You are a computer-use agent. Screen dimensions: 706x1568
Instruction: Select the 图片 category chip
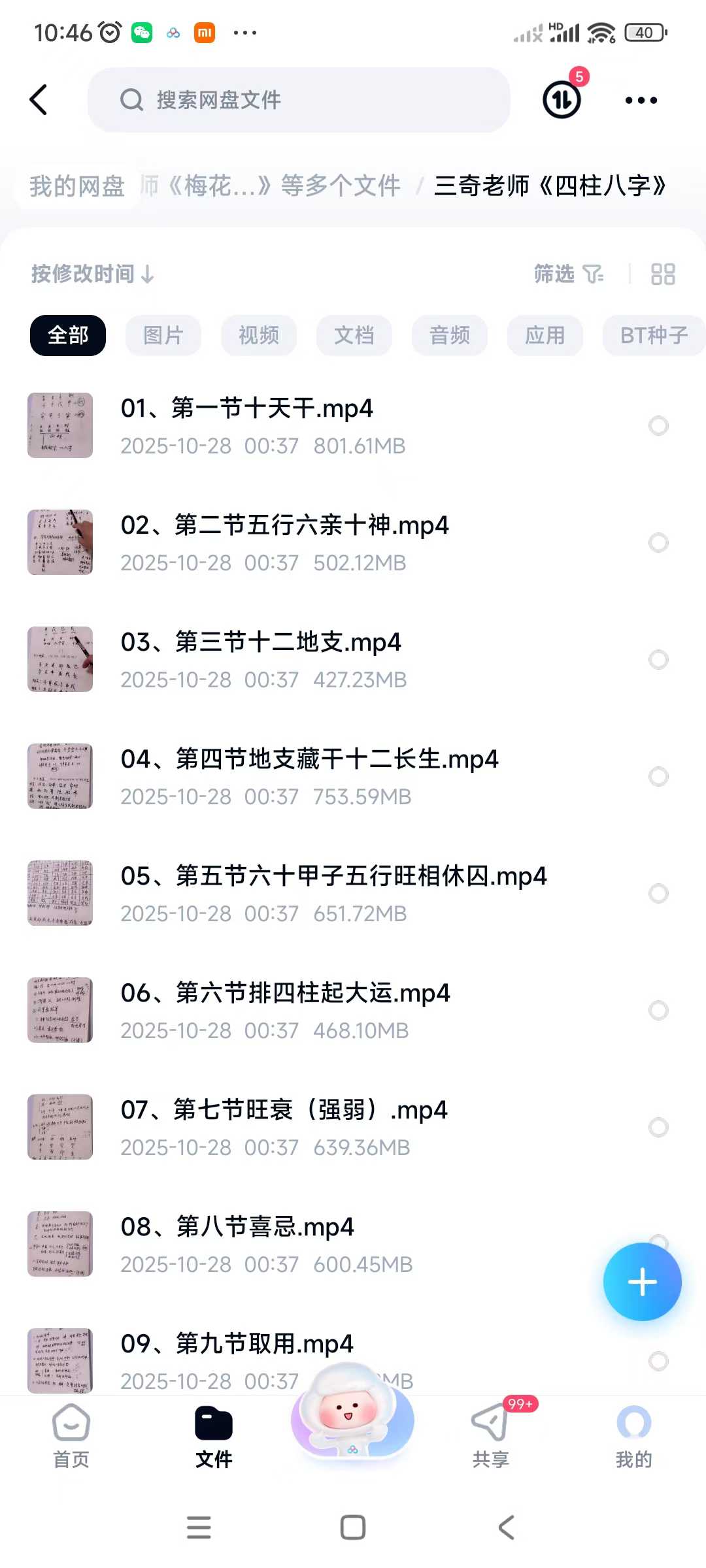[x=163, y=335]
